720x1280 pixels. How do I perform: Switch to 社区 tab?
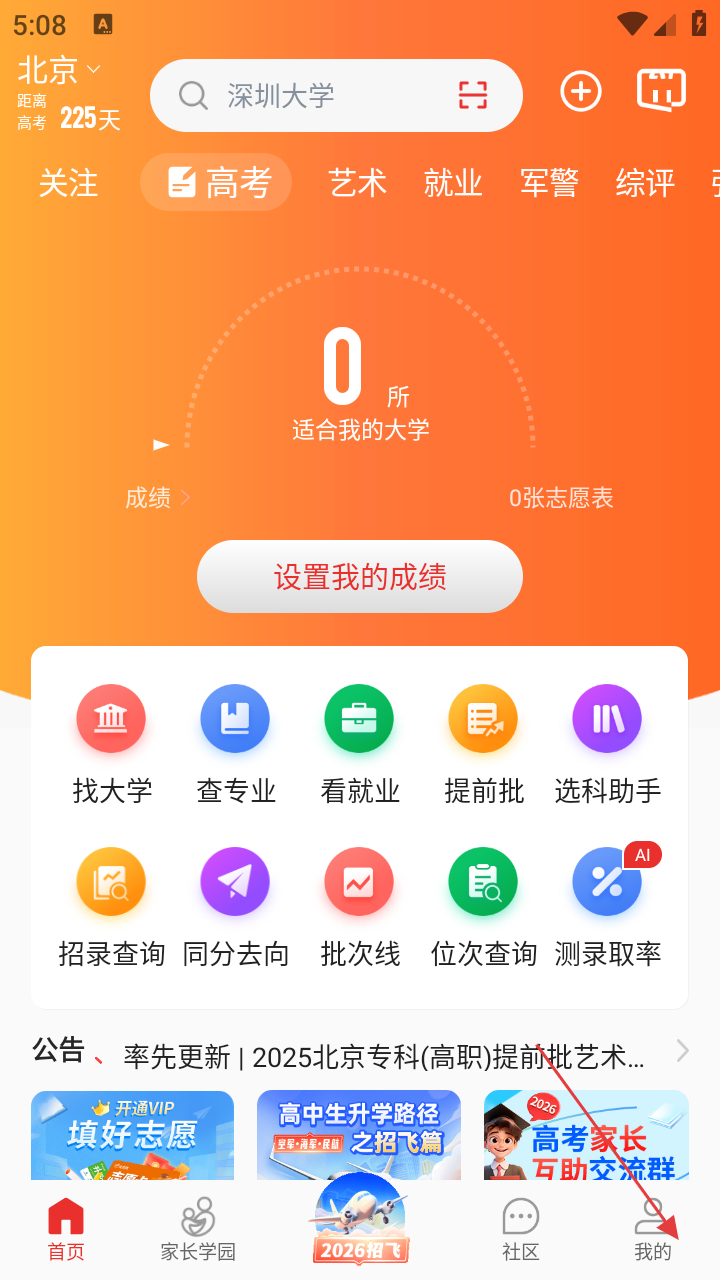click(520, 1230)
